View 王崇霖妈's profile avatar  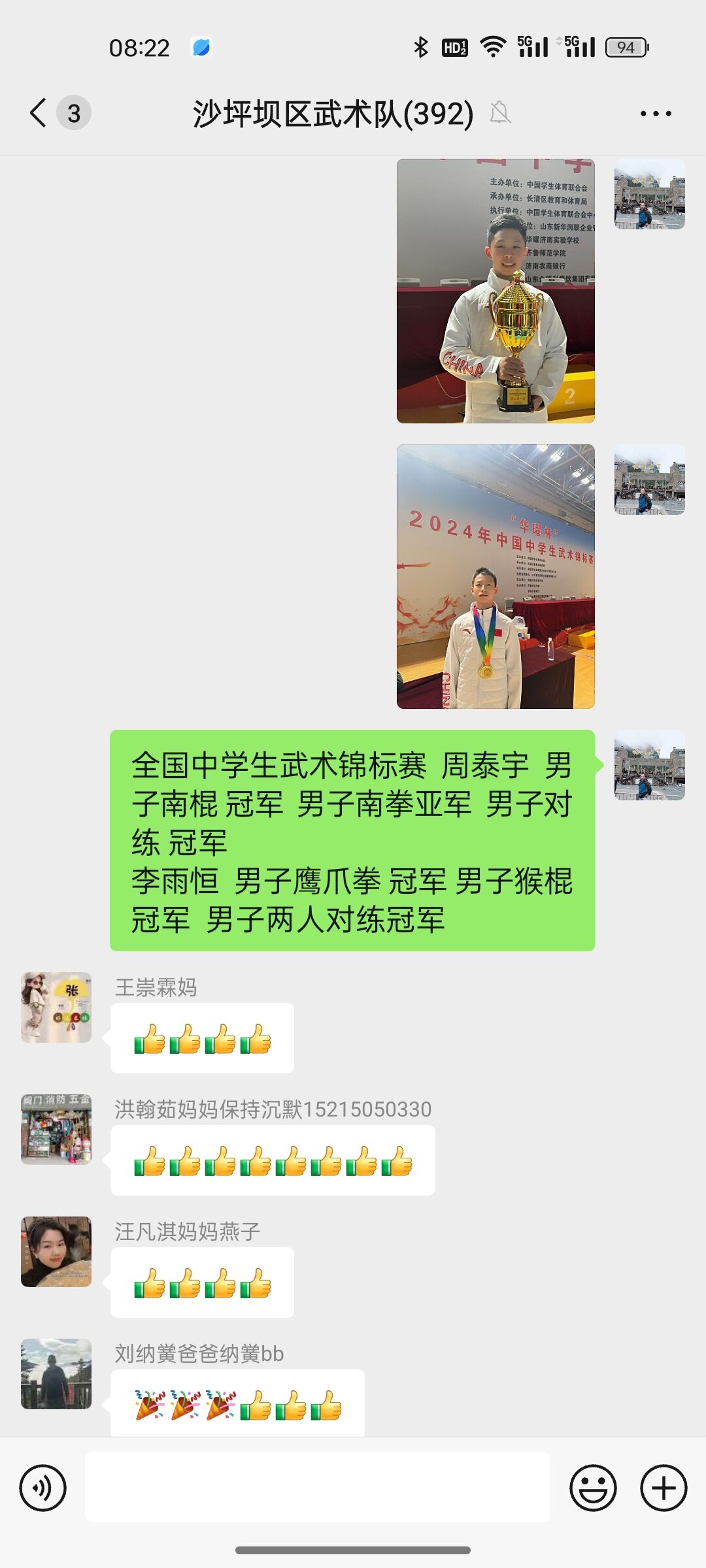pos(56,1007)
